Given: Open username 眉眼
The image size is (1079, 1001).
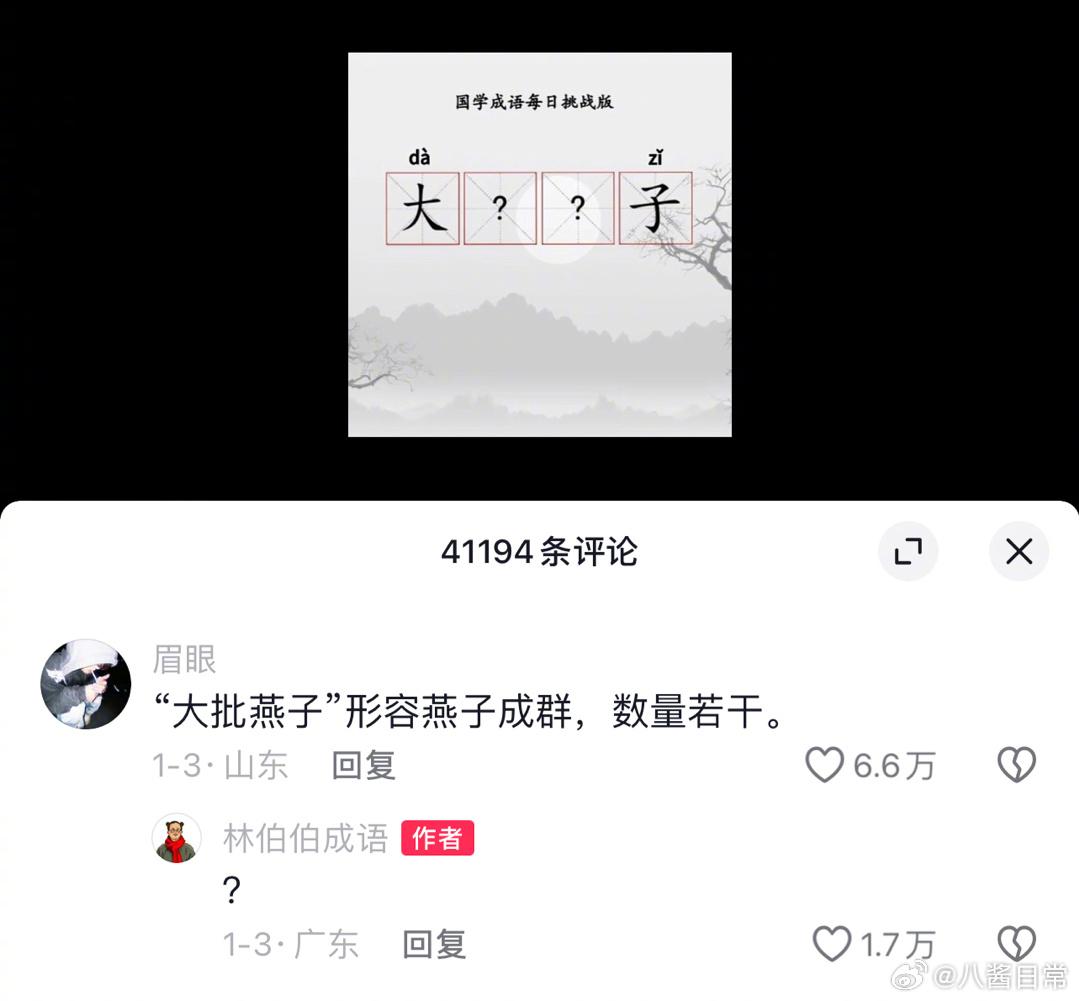Looking at the screenshot, I should (x=185, y=660).
